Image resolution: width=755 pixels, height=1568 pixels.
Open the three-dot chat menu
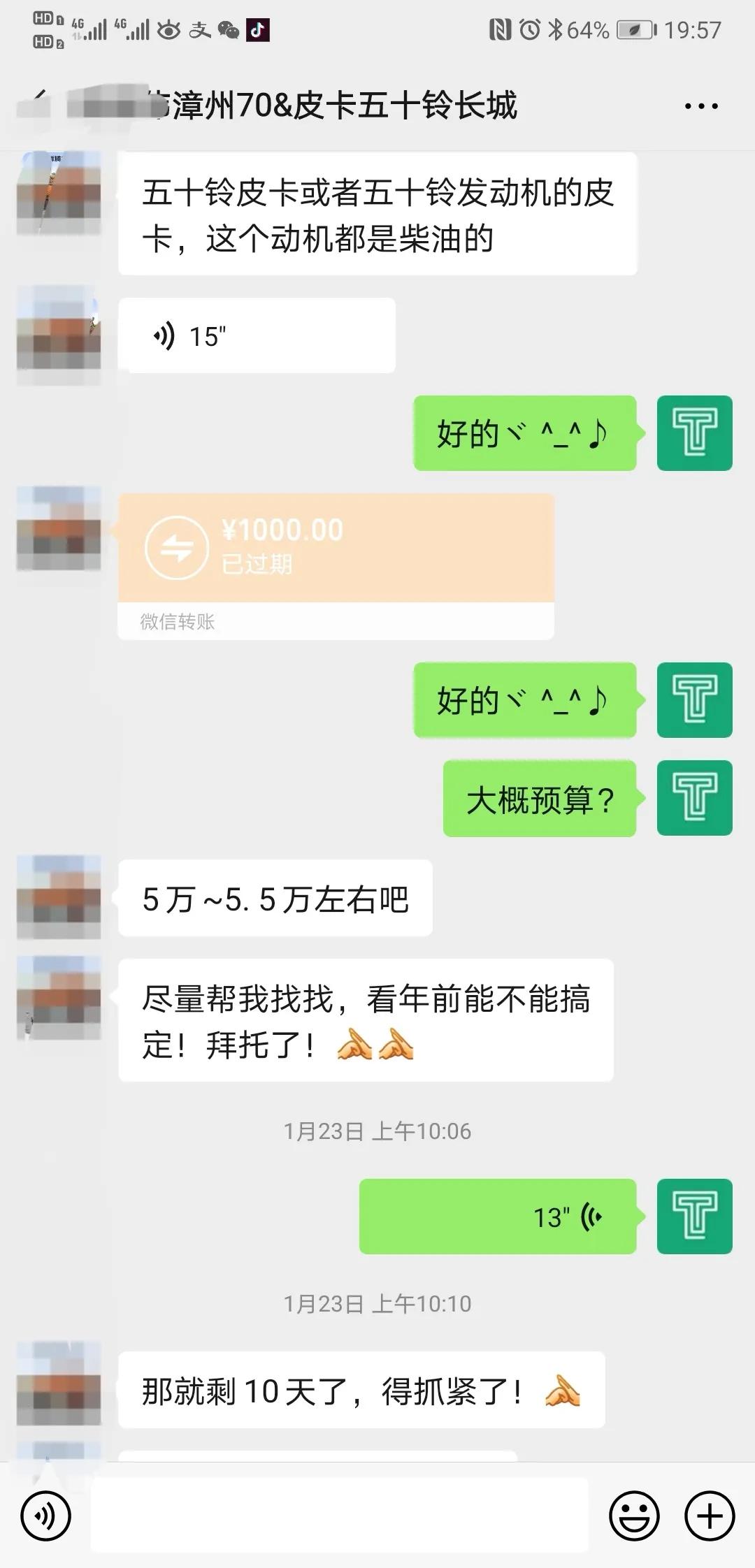[700, 106]
